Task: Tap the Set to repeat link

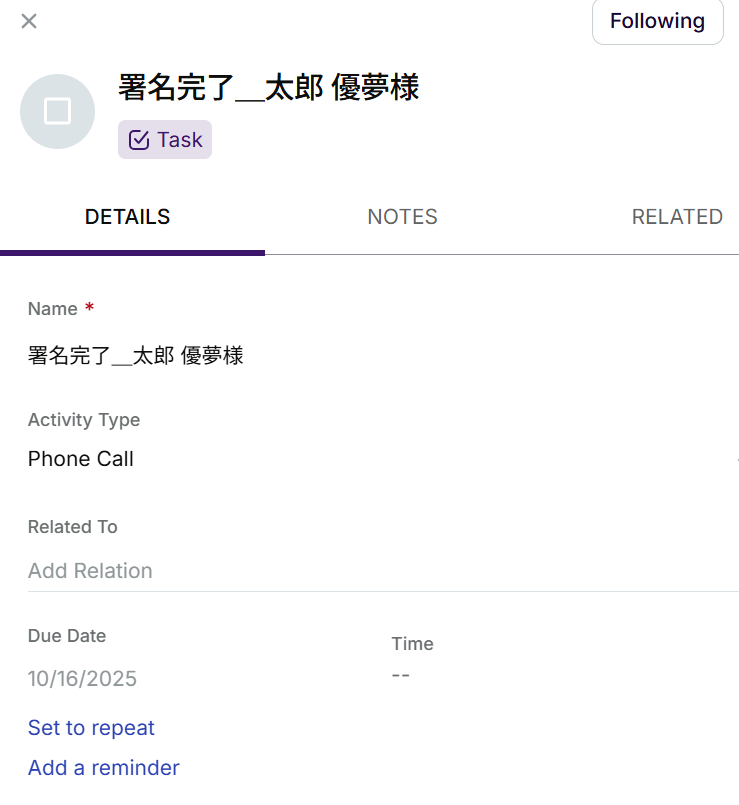Action: point(91,728)
